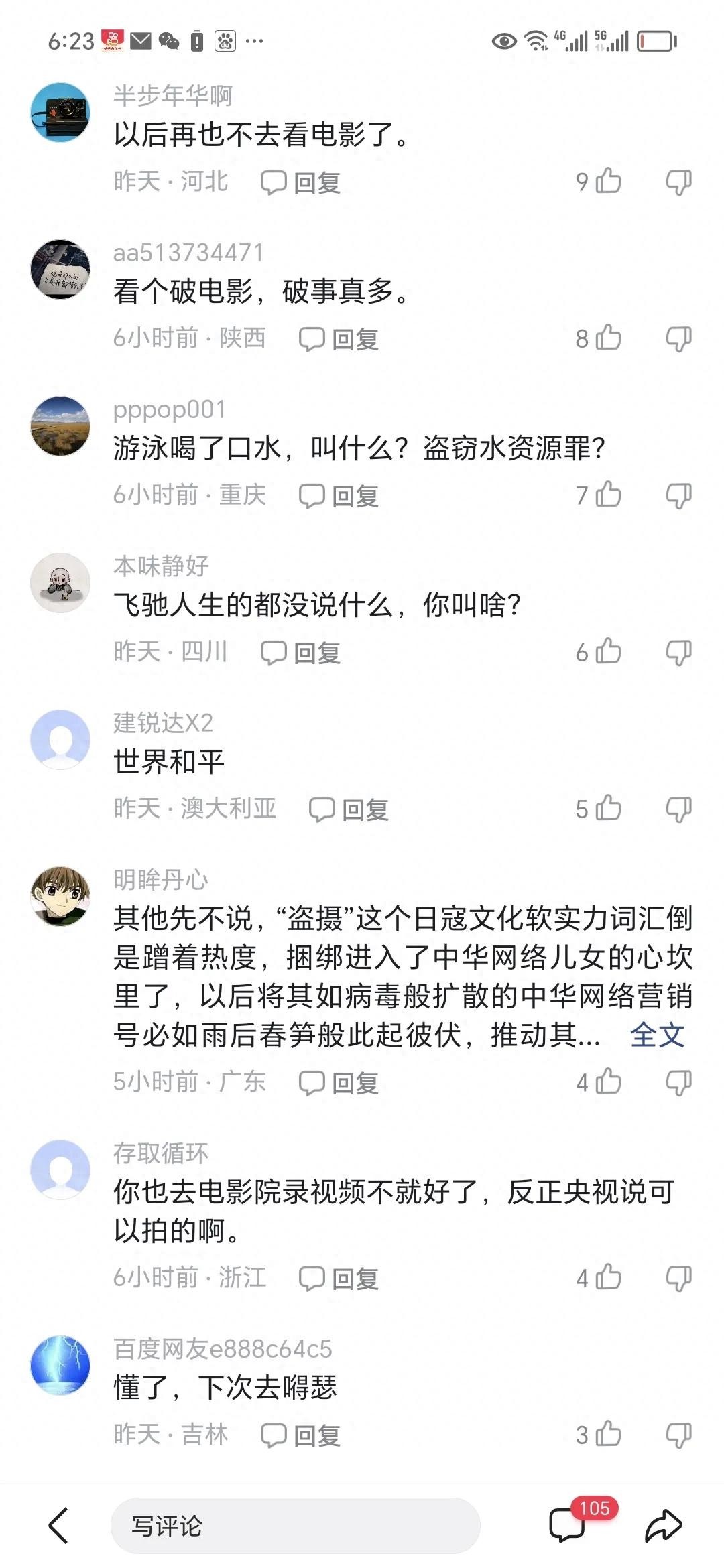Tap the 写评论 comment input field

[295, 1526]
